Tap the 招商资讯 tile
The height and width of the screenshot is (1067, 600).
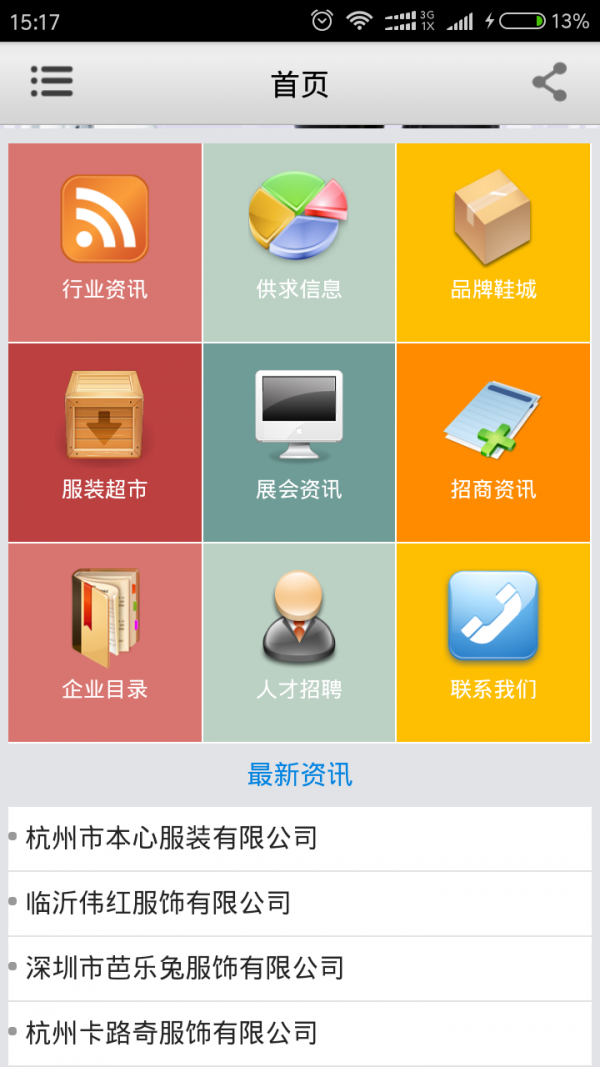pyautogui.click(x=493, y=442)
